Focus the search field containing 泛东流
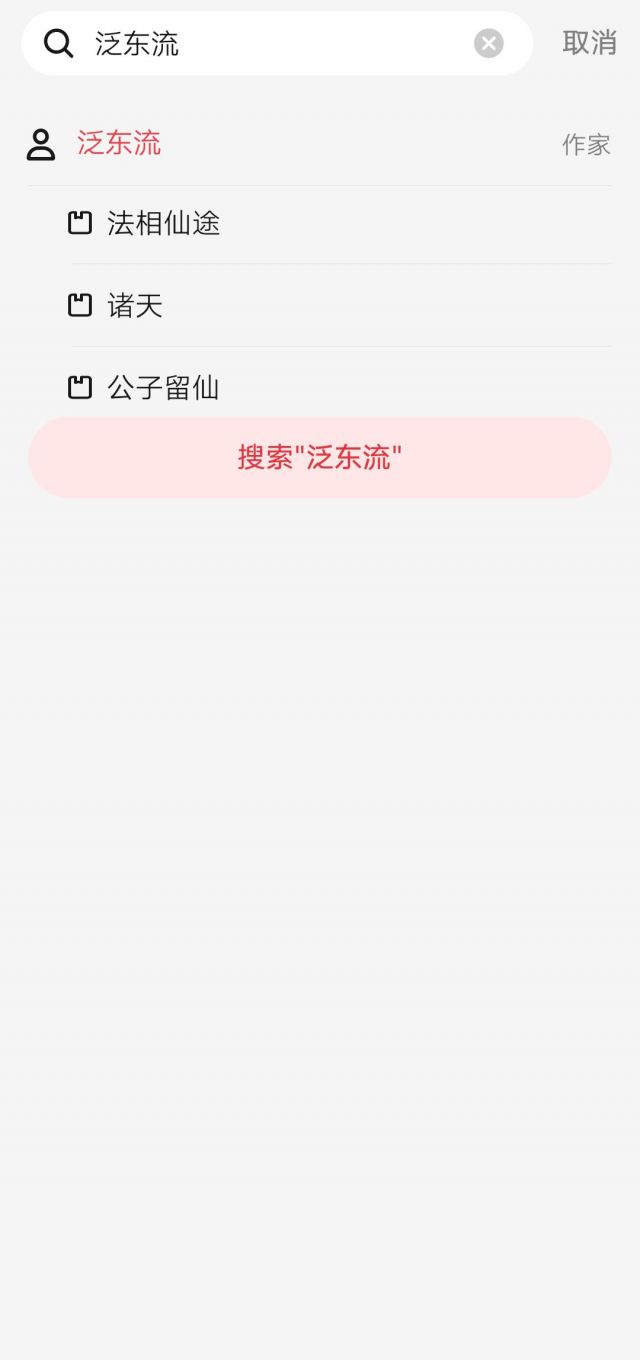640x1360 pixels. coord(277,43)
